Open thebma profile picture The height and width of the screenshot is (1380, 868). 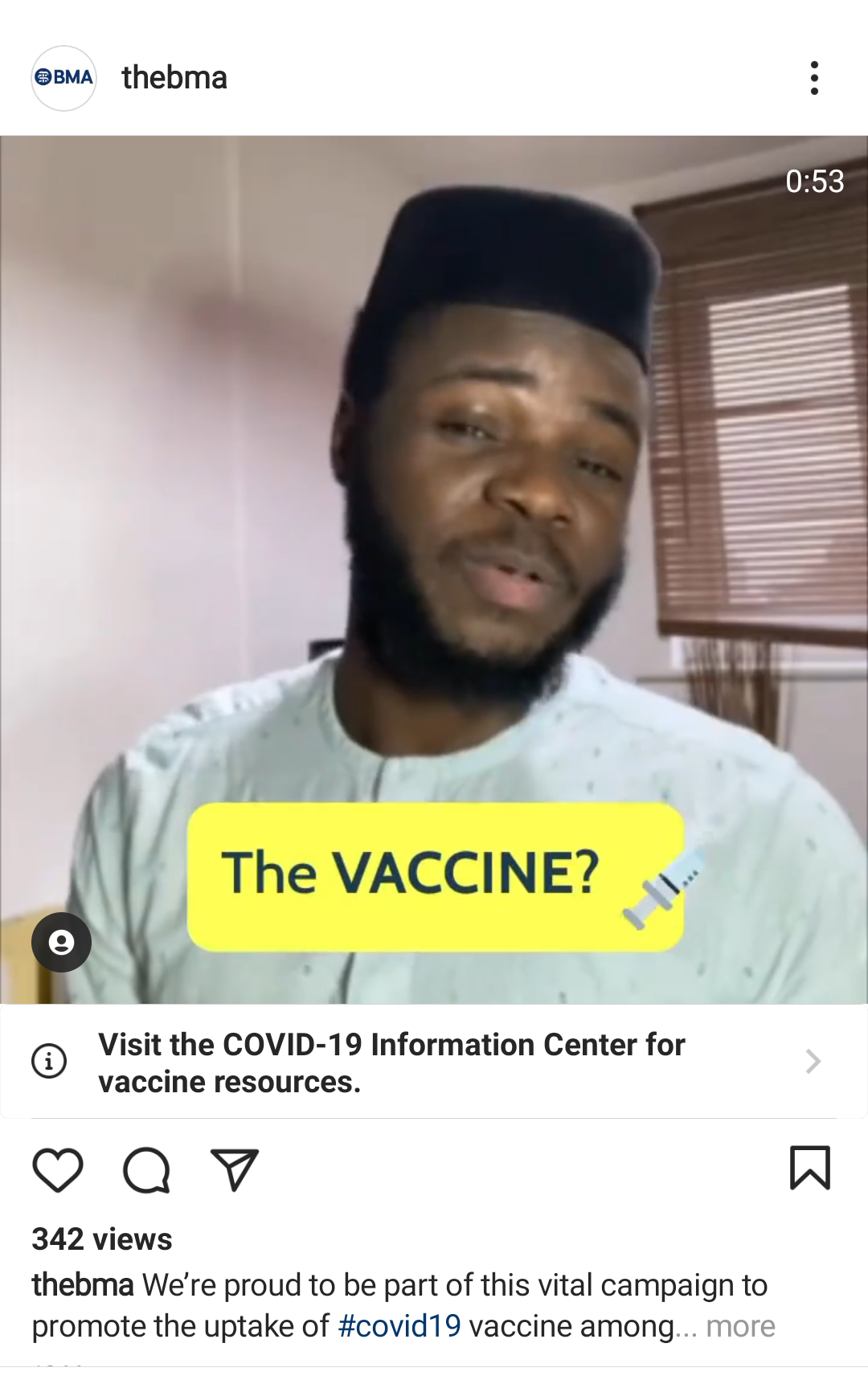pos(63,78)
